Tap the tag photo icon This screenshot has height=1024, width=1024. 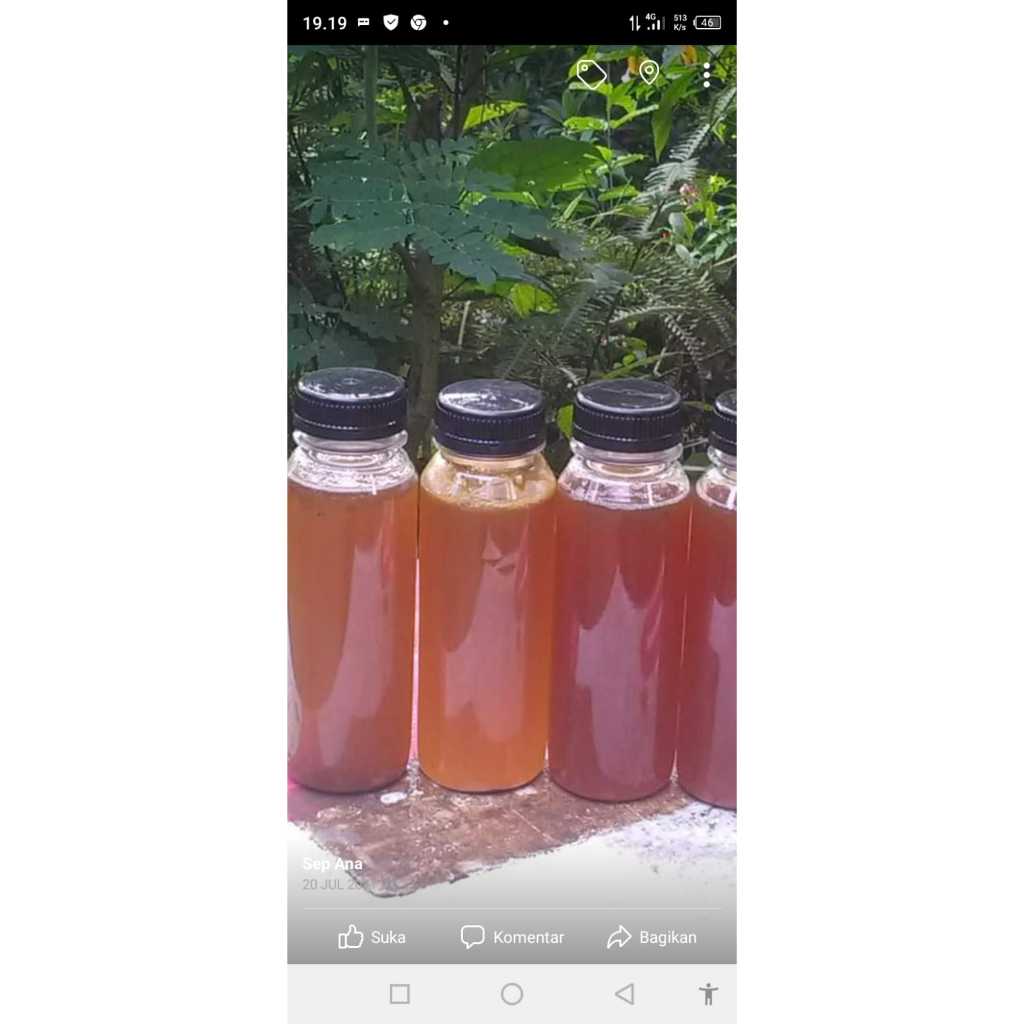coord(592,74)
